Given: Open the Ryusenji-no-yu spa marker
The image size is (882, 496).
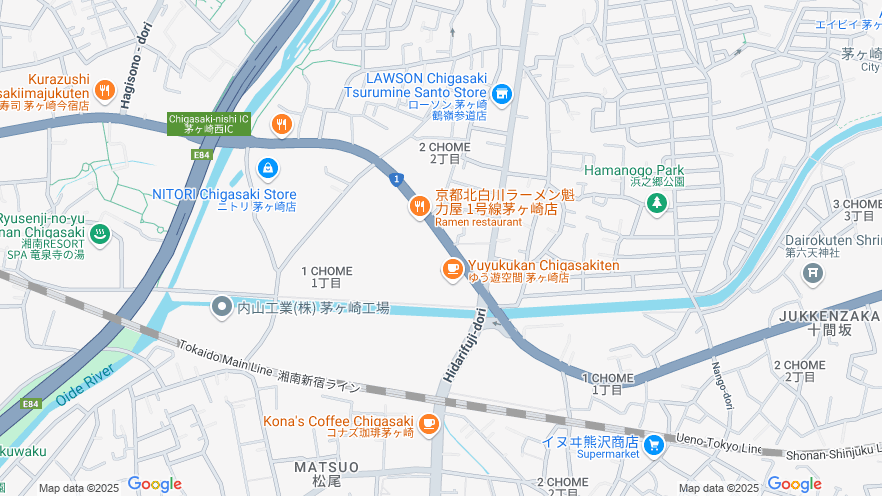Looking at the screenshot, I should [x=100, y=235].
